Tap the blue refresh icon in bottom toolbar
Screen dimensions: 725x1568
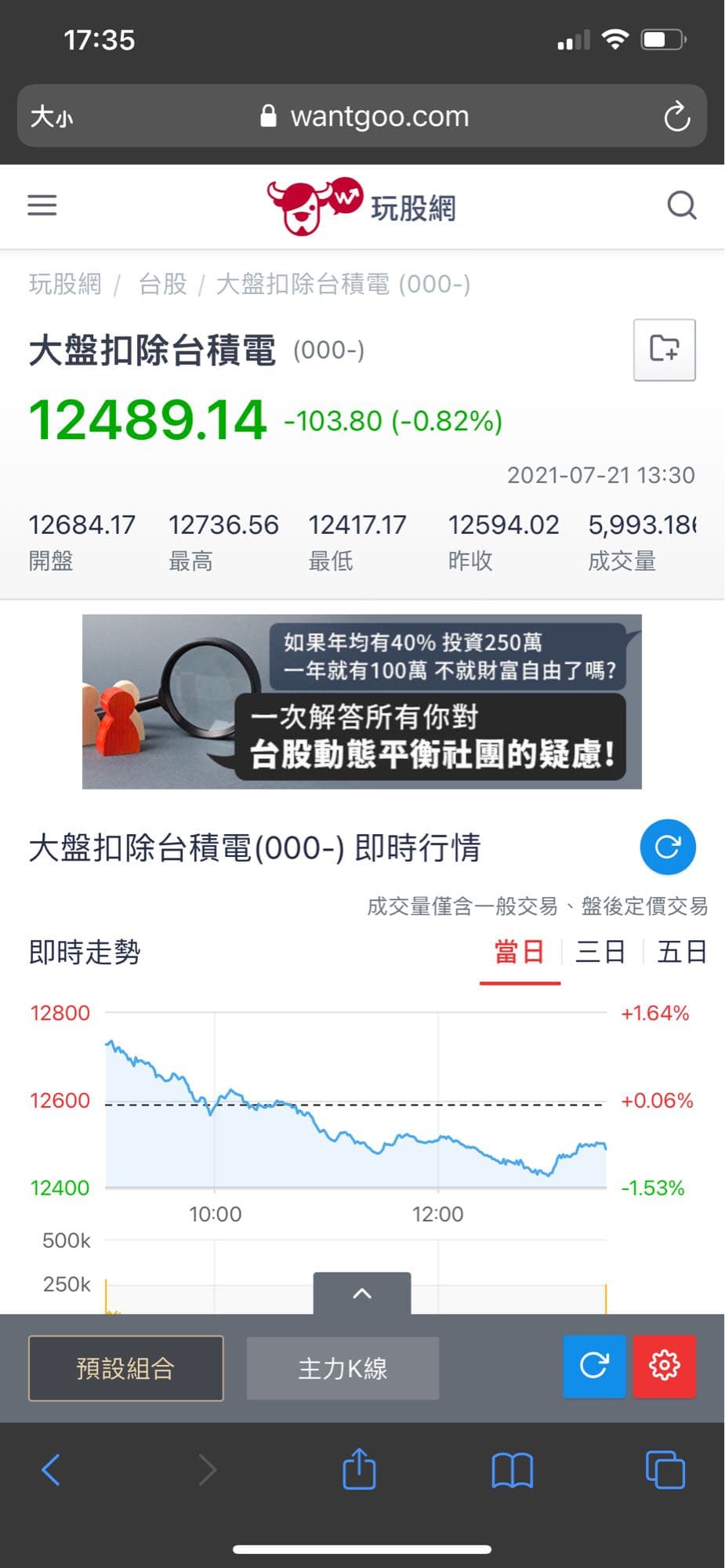click(594, 1367)
